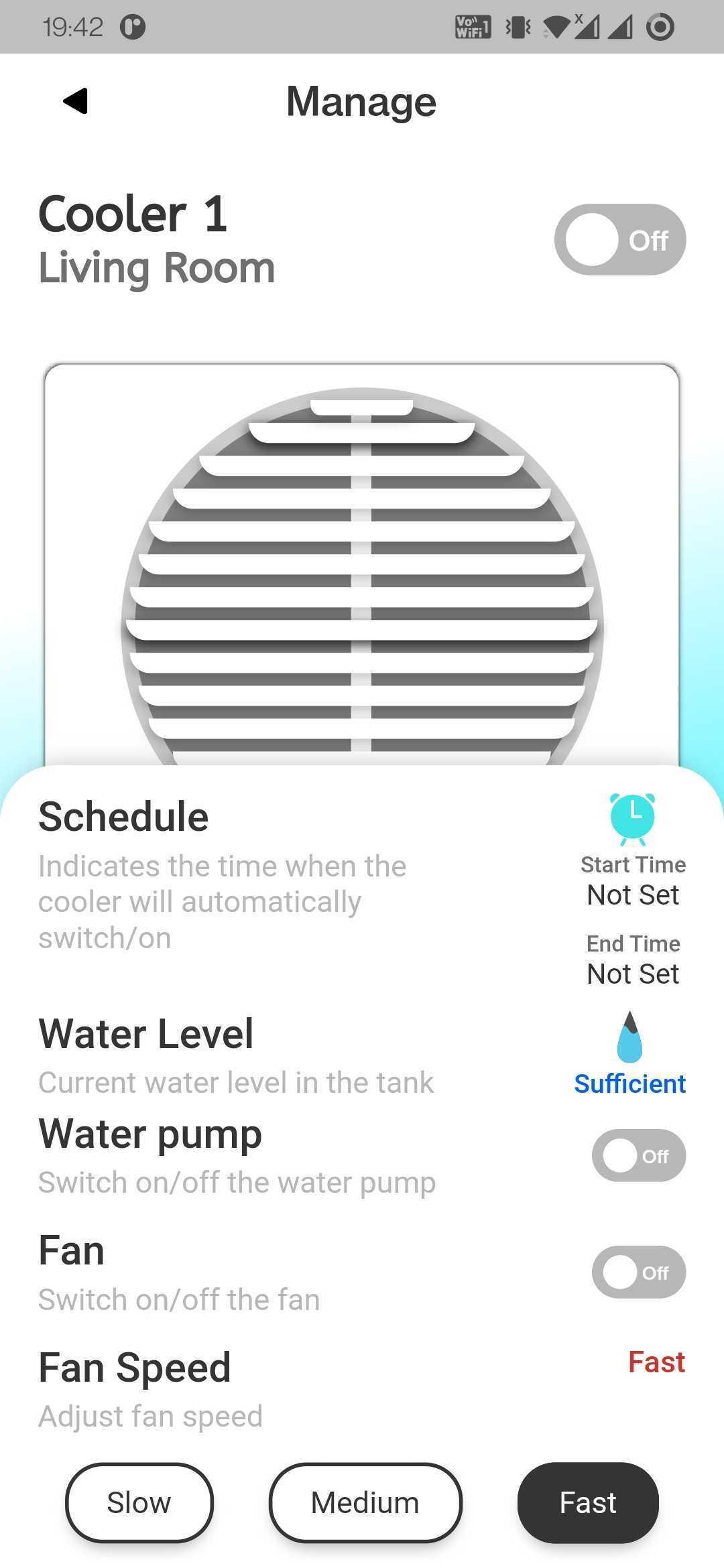Switch on the Fan toggle

[638, 1272]
